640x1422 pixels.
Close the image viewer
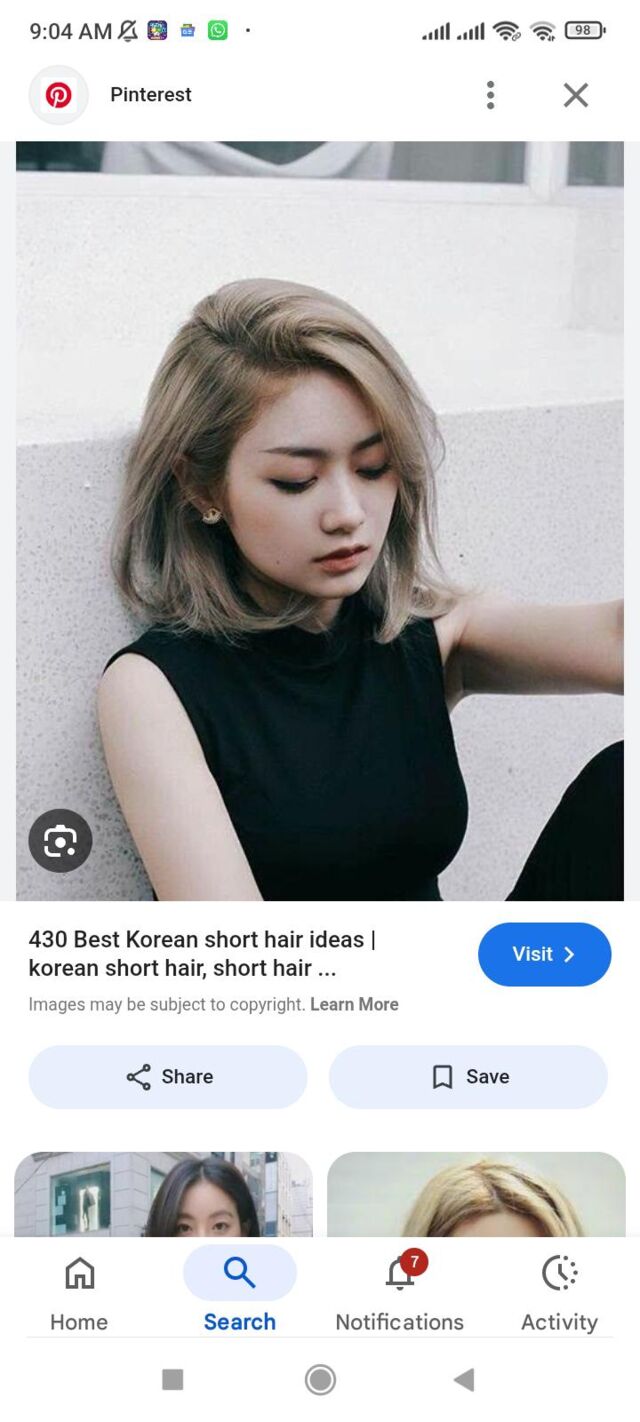575,95
